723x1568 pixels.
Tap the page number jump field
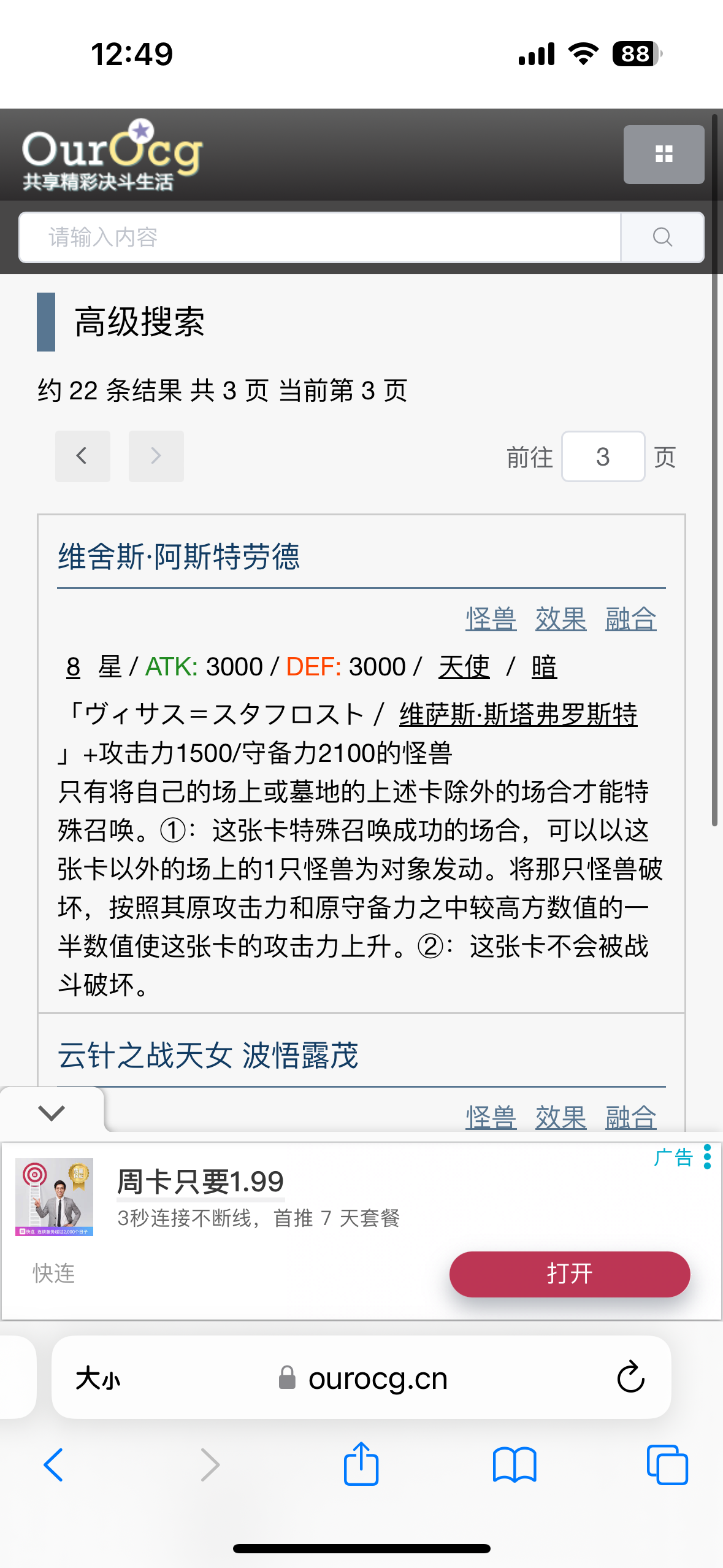pyautogui.click(x=602, y=457)
